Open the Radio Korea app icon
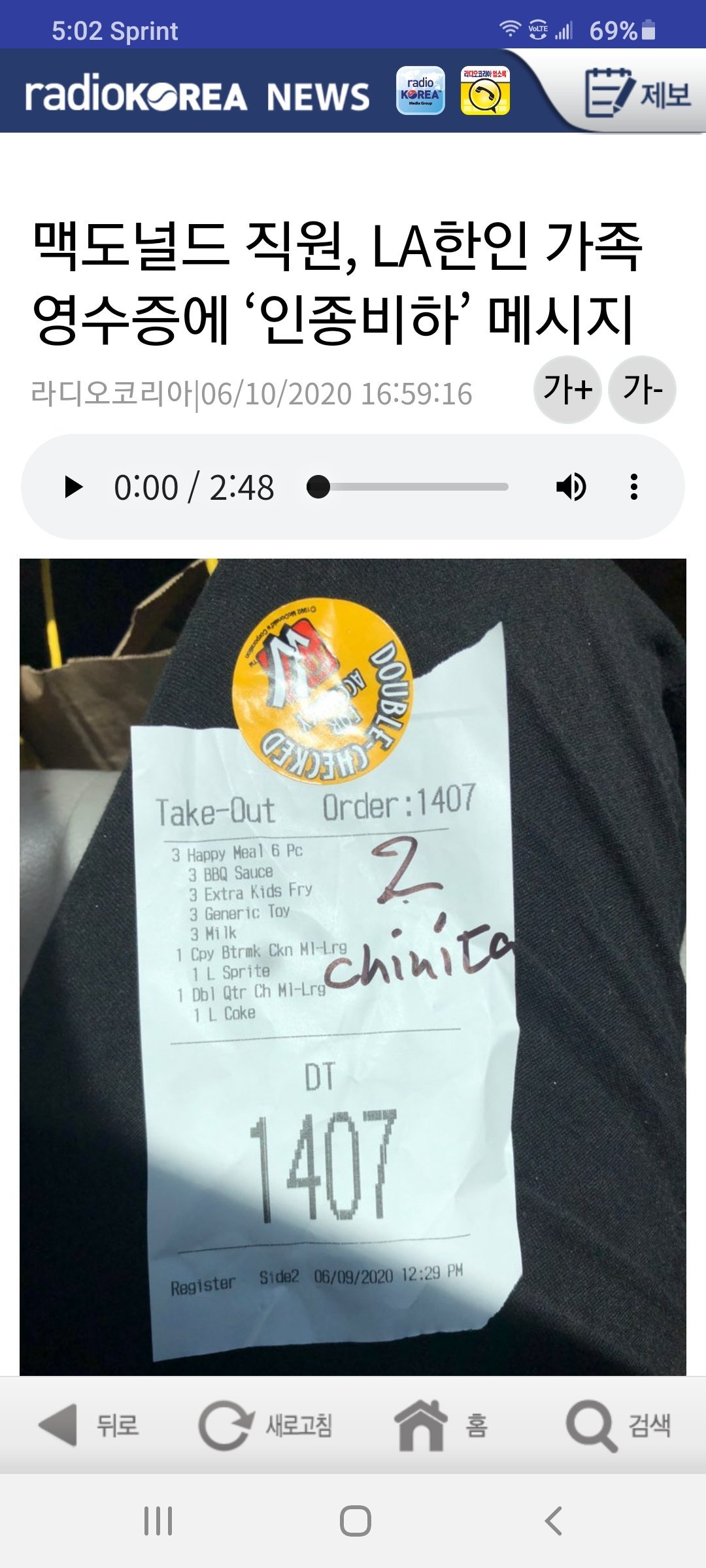Viewport: 706px width, 1568px height. point(420,91)
